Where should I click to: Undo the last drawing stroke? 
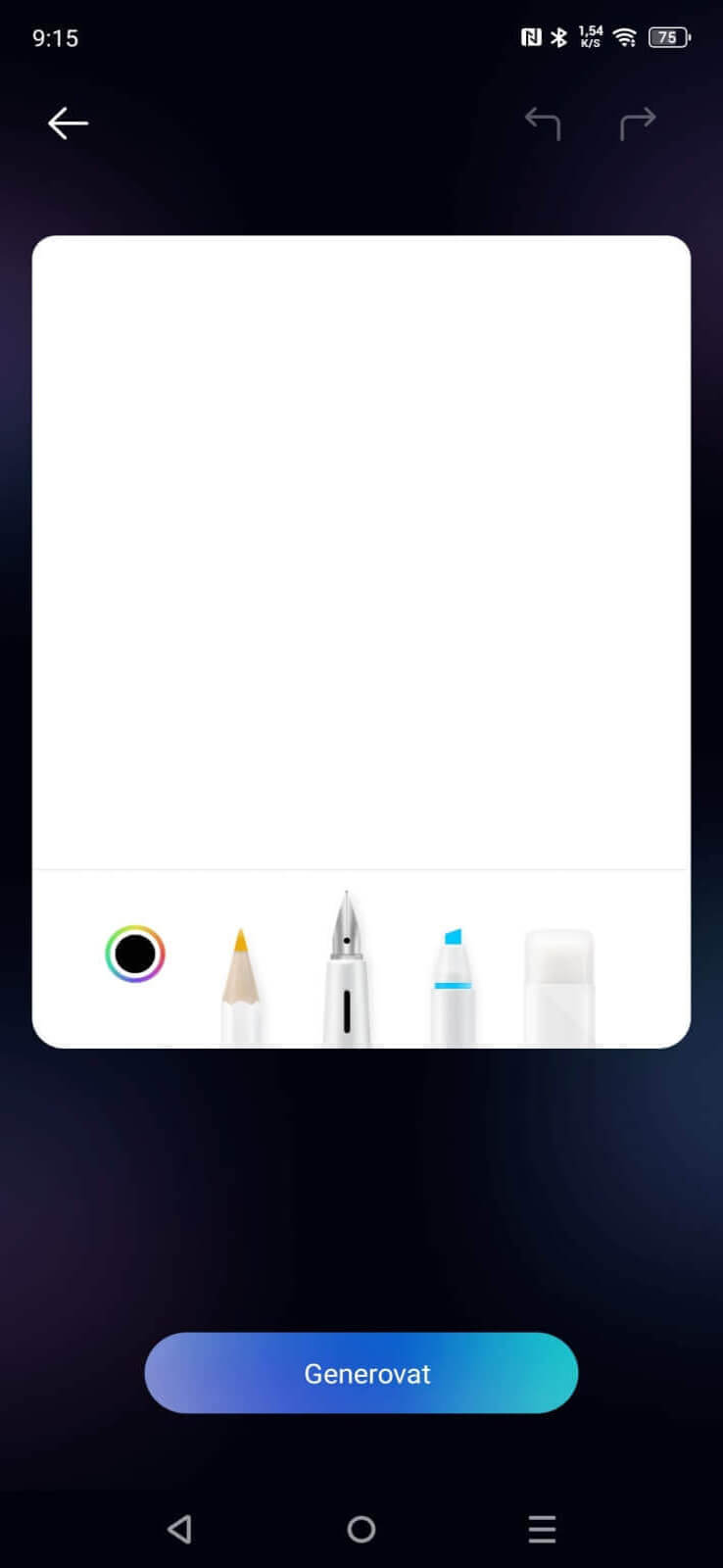pos(542,123)
